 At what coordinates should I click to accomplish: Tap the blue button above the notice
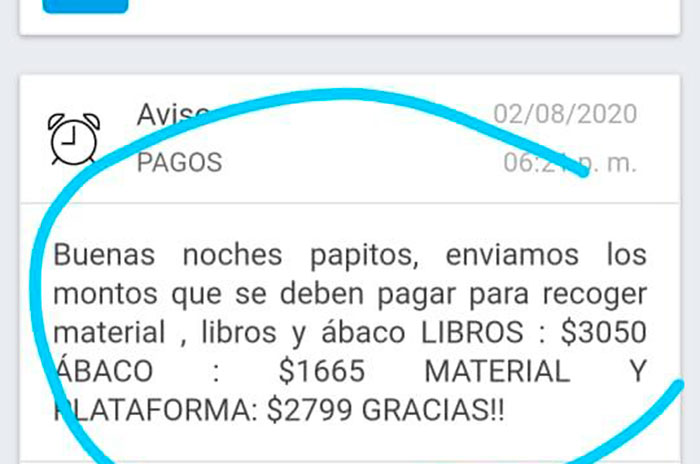[x=85, y=5]
